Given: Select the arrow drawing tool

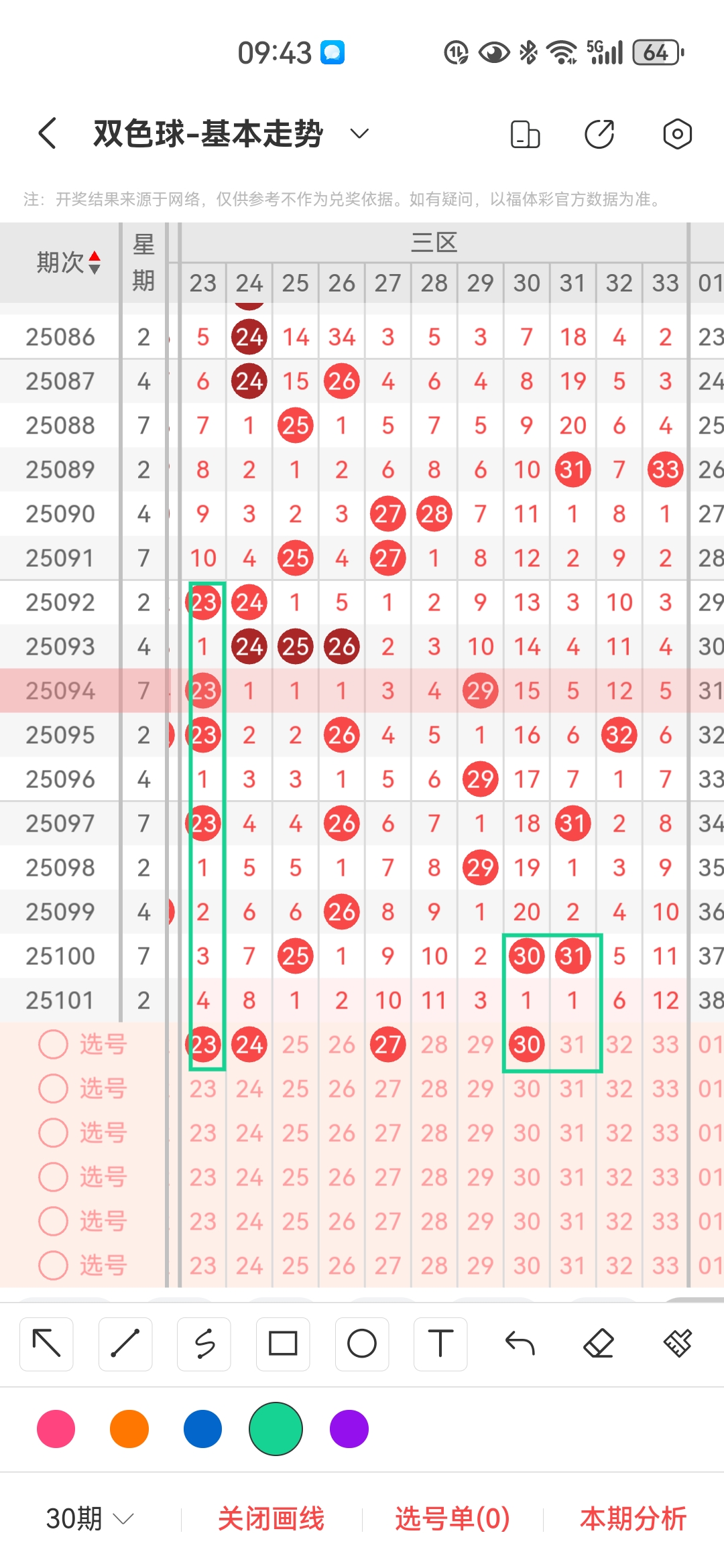Looking at the screenshot, I should 46,1344.
